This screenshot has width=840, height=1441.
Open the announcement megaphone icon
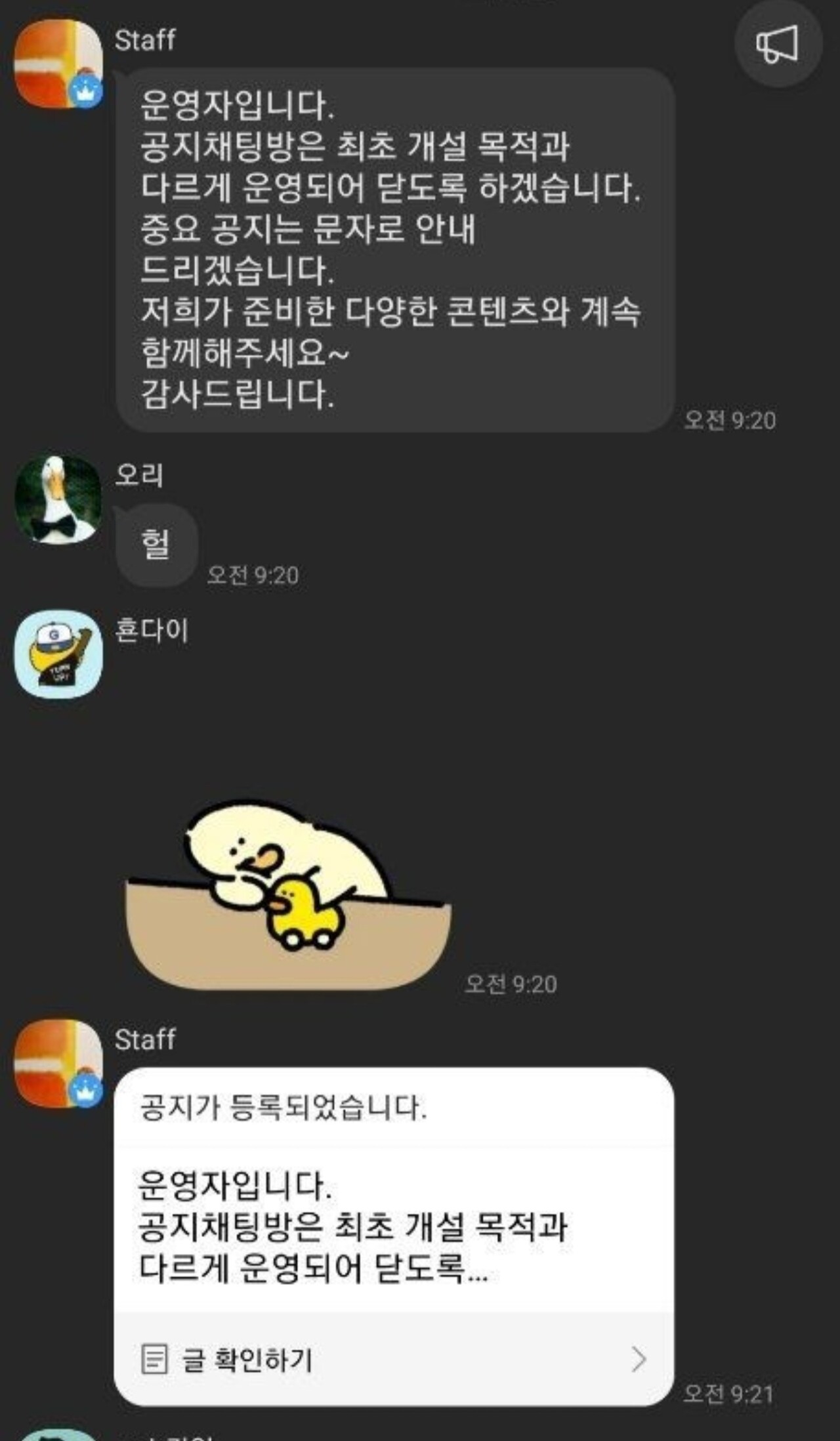(778, 44)
